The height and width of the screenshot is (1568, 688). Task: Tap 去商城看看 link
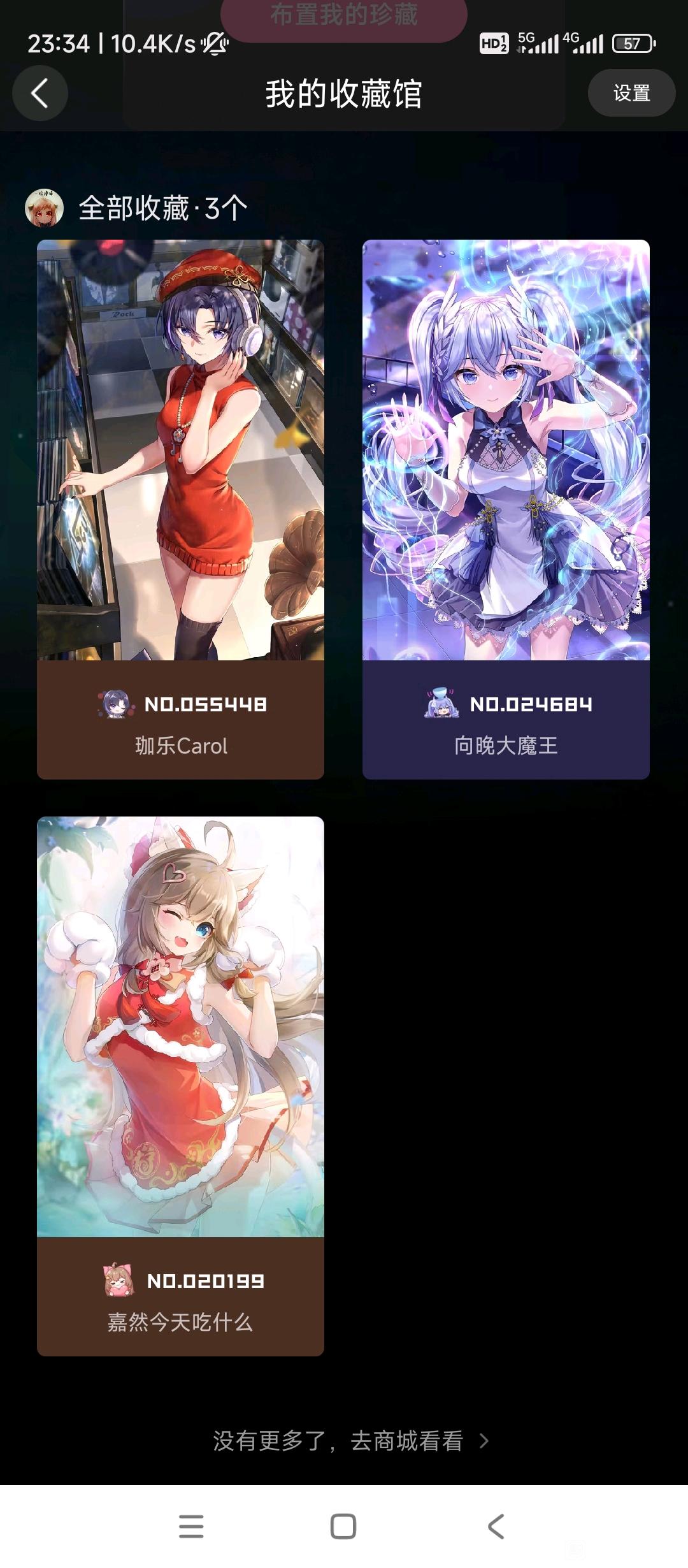[x=406, y=1441]
